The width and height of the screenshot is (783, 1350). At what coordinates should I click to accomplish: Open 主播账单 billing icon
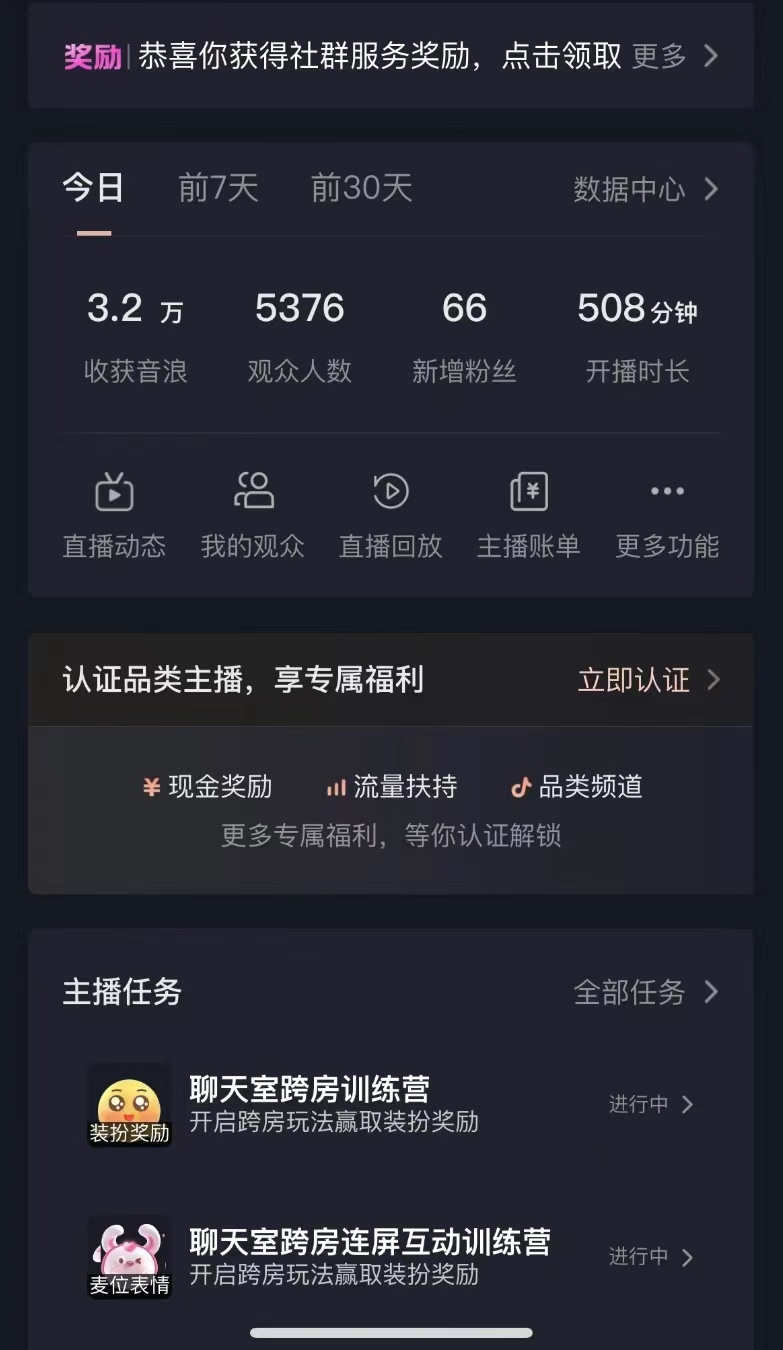pos(528,492)
